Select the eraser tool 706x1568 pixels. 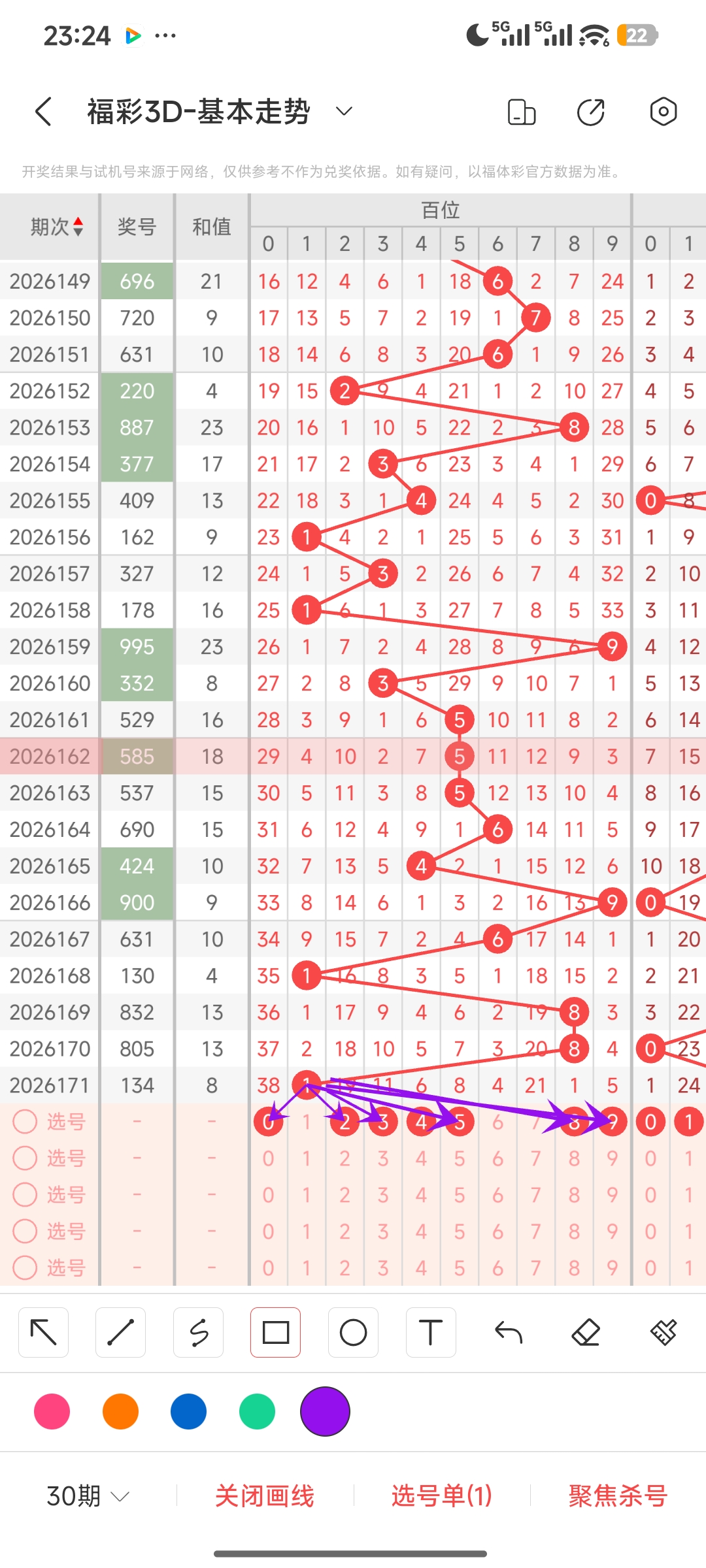(x=586, y=1332)
